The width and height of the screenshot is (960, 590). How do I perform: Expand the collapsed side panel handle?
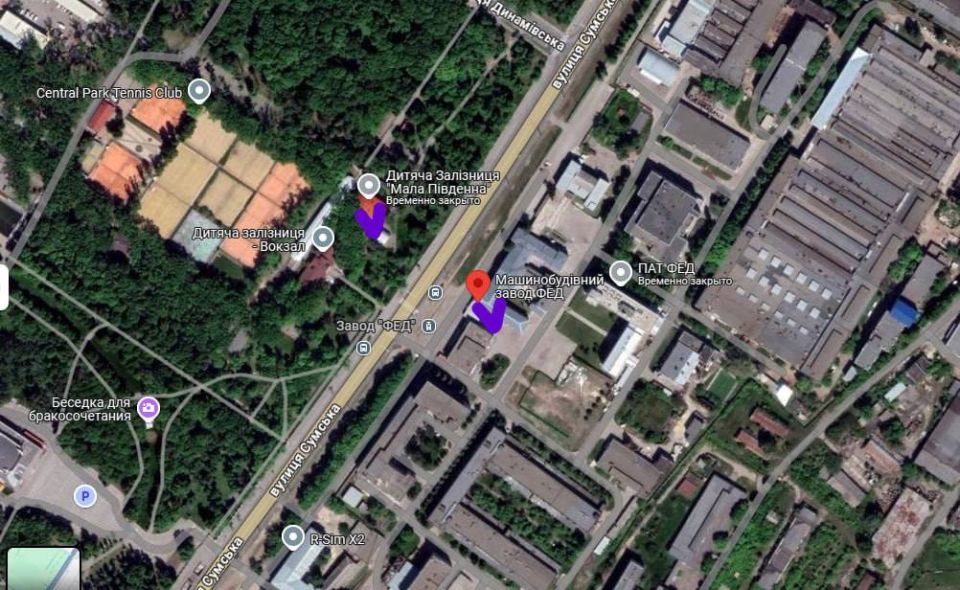[4, 286]
